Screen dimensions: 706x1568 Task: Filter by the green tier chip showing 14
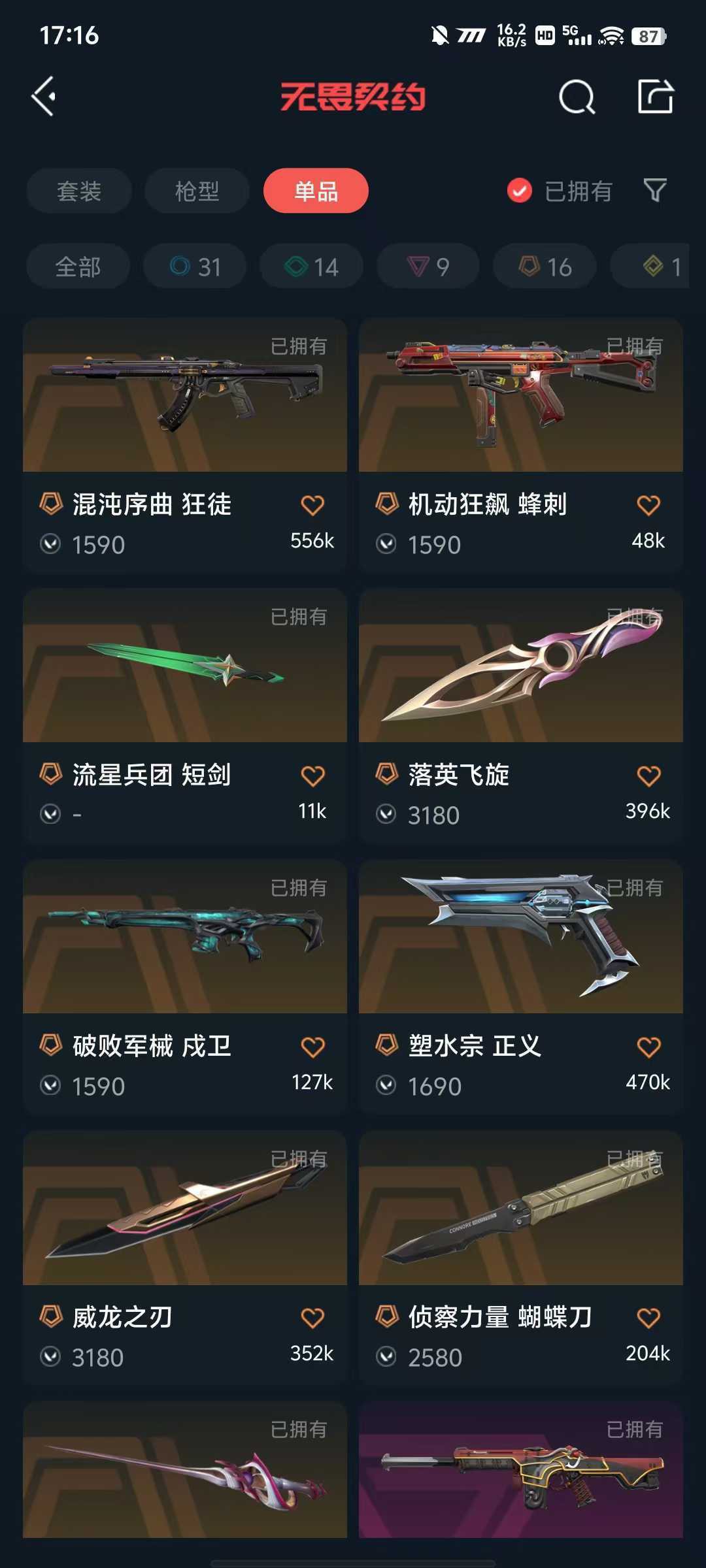[x=311, y=267]
